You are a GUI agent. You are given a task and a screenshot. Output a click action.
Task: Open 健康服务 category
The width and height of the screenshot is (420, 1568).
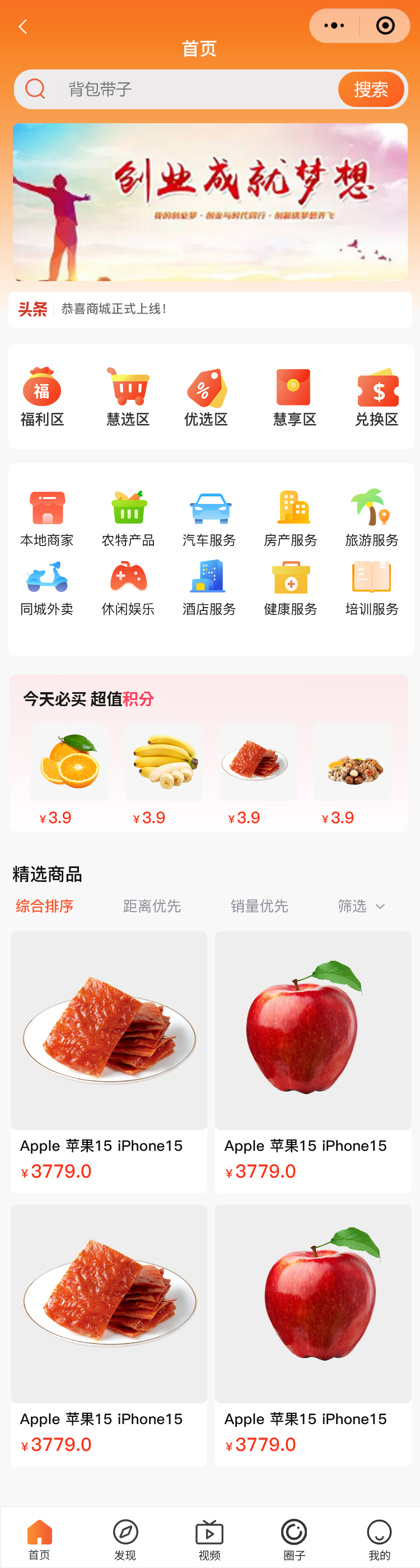click(x=290, y=587)
